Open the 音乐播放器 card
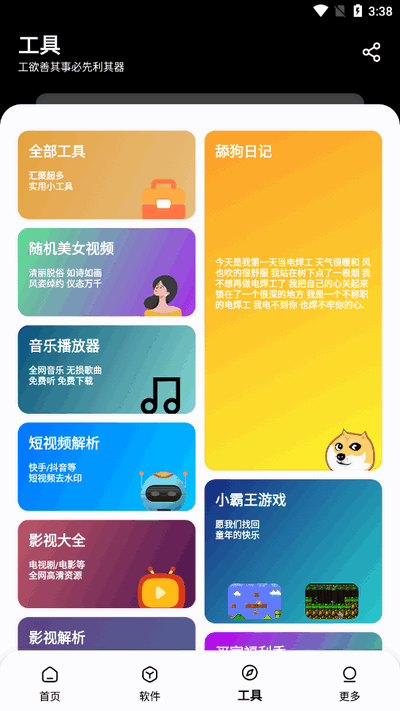400x711 pixels. tap(107, 369)
